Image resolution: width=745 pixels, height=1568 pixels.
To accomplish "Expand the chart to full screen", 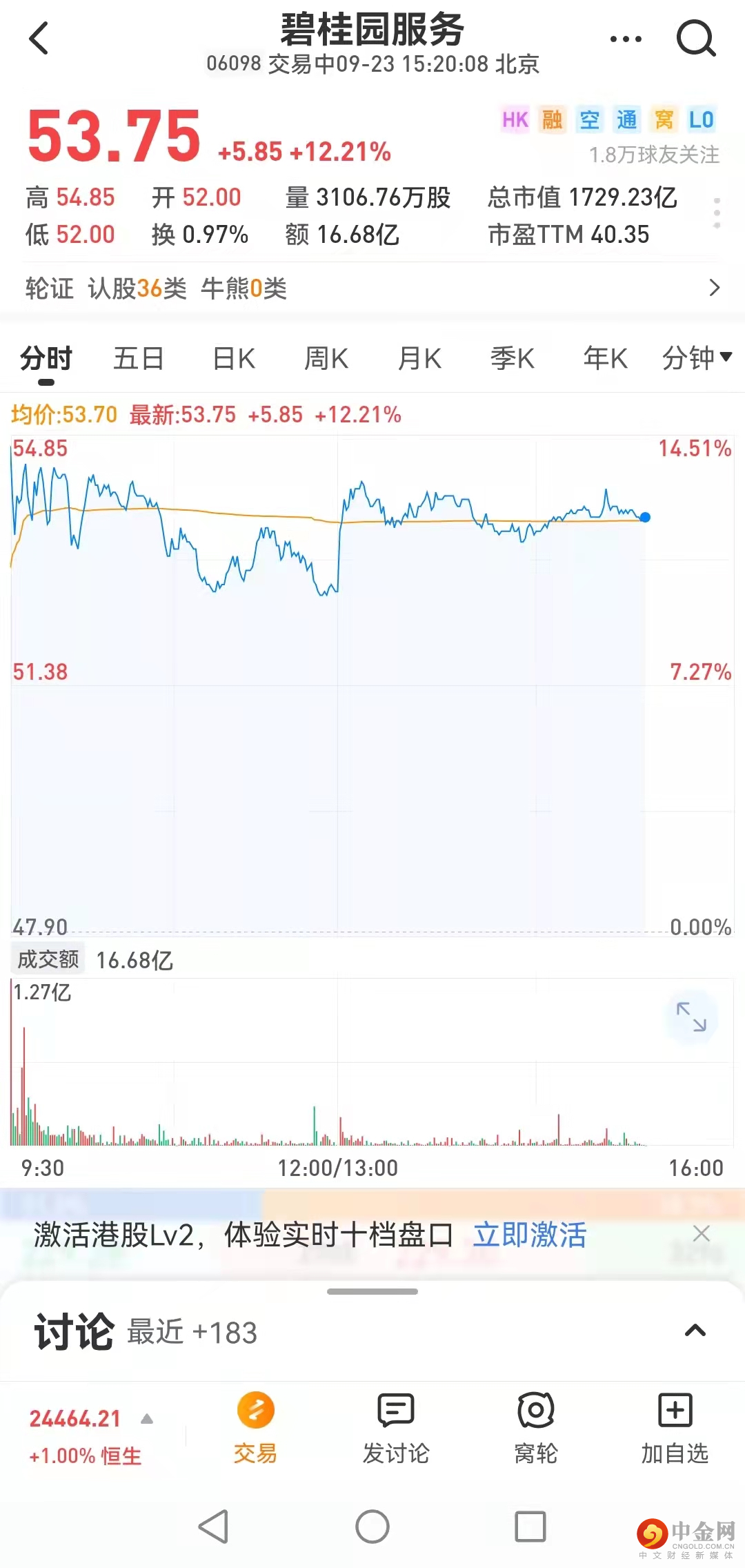I will (691, 1017).
